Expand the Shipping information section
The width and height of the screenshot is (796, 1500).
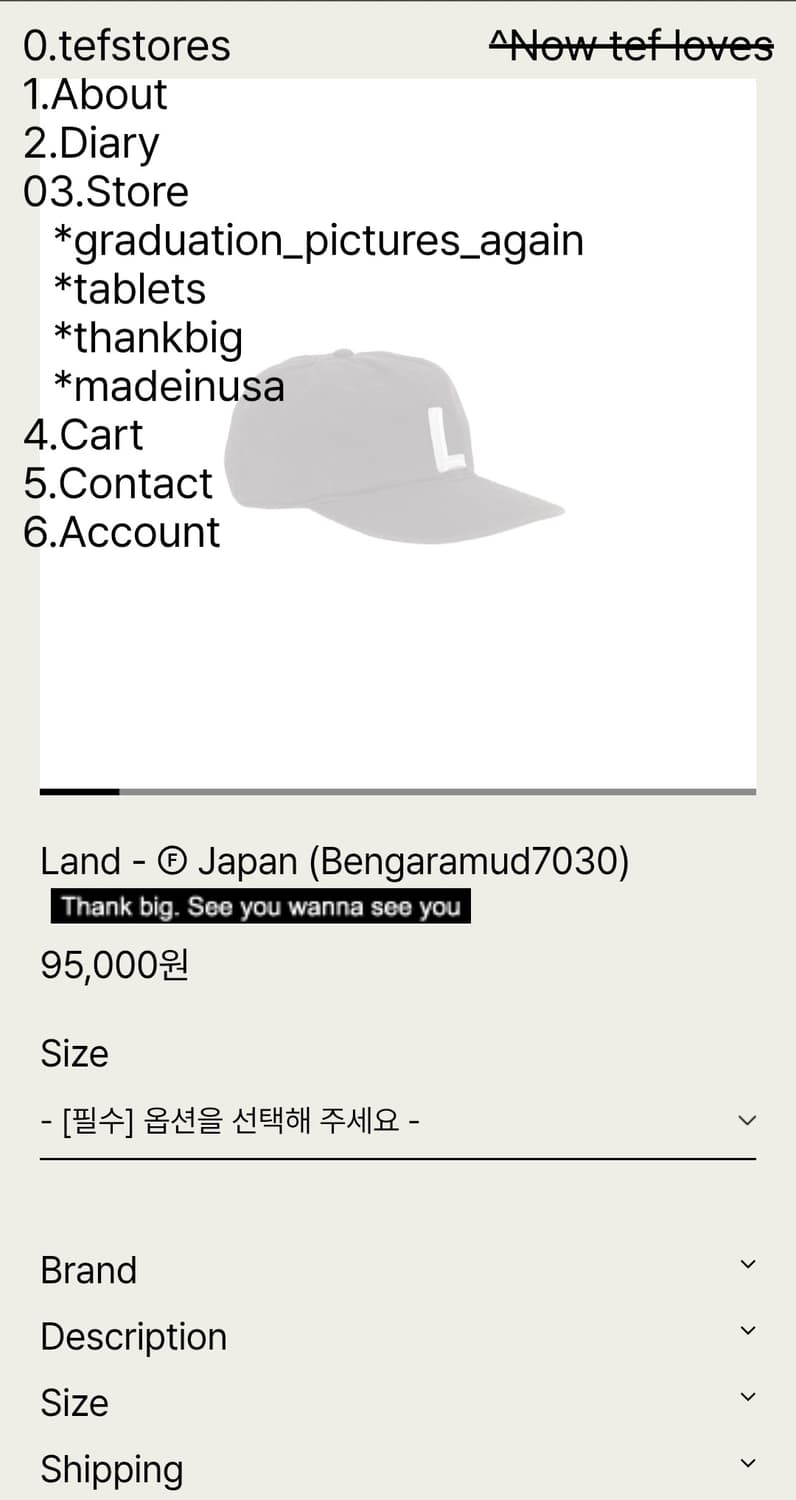click(398, 1467)
